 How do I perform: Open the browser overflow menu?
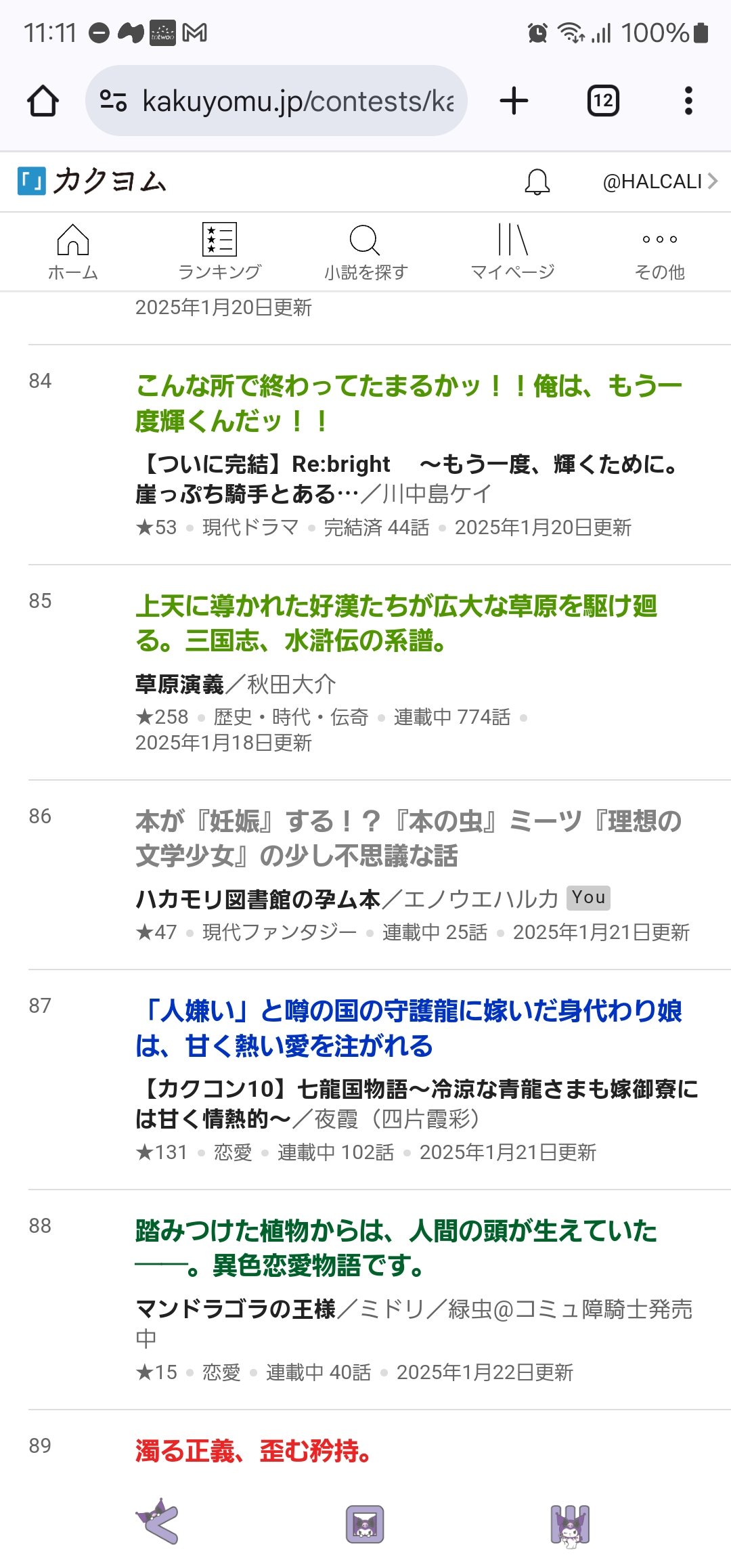pyautogui.click(x=688, y=101)
